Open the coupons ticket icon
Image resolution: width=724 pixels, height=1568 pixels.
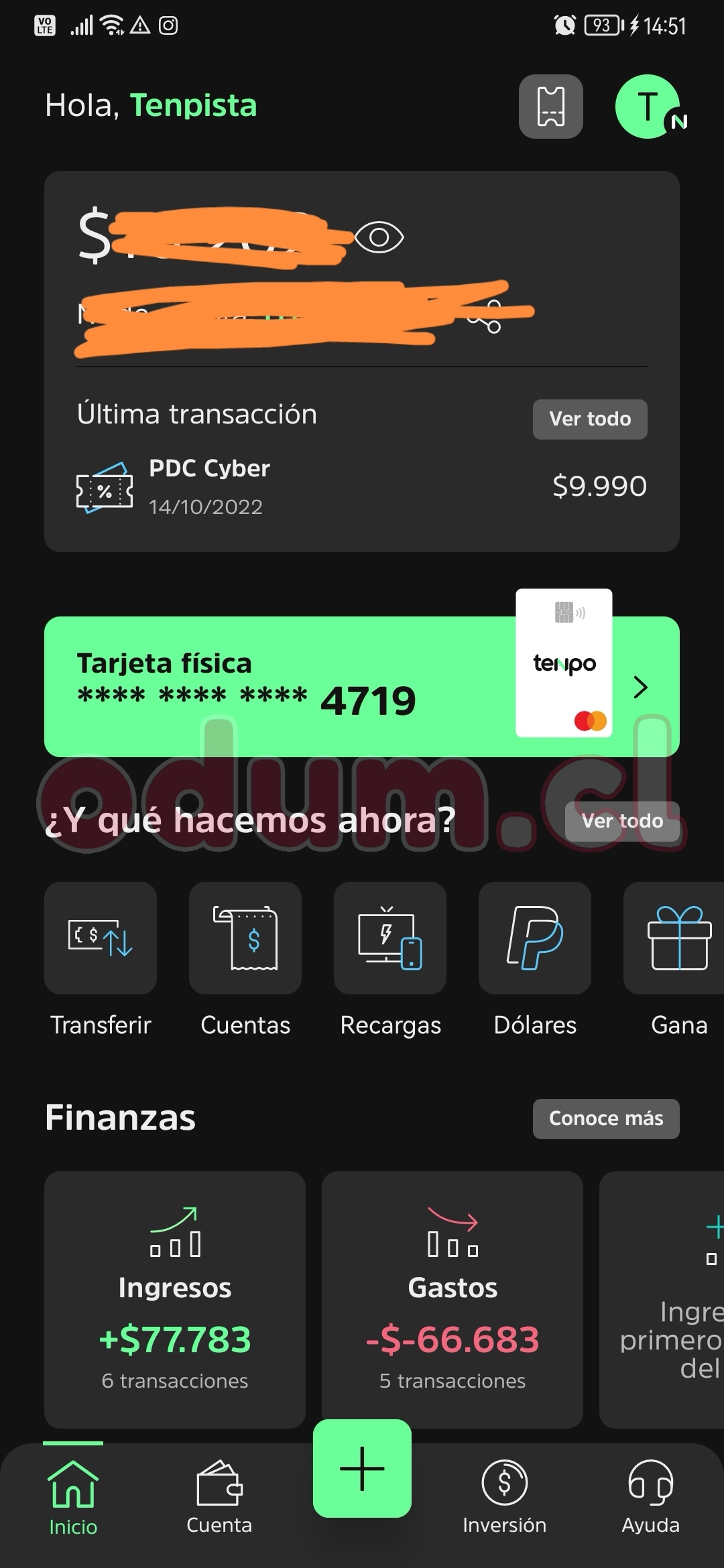(x=550, y=107)
